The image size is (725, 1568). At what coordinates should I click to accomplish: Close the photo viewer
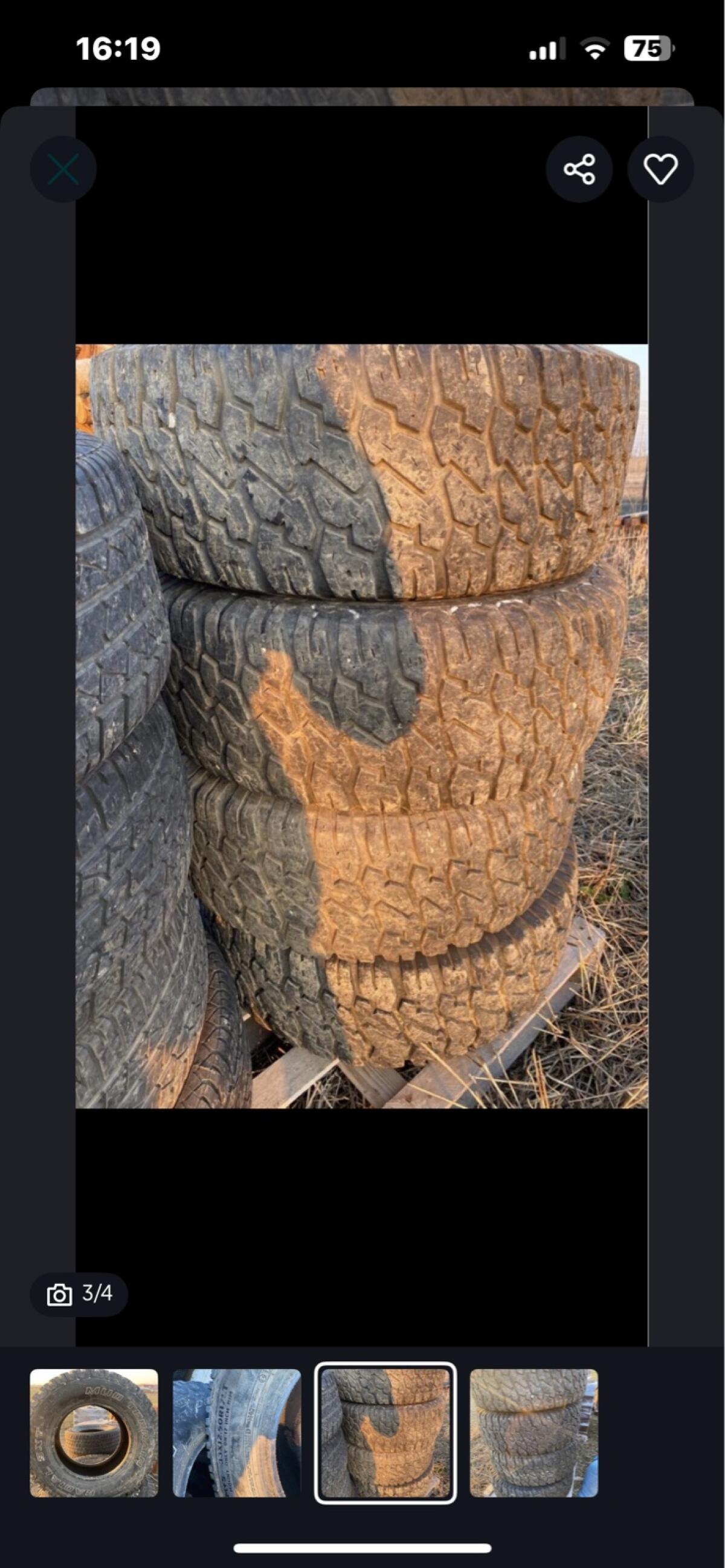coord(63,169)
